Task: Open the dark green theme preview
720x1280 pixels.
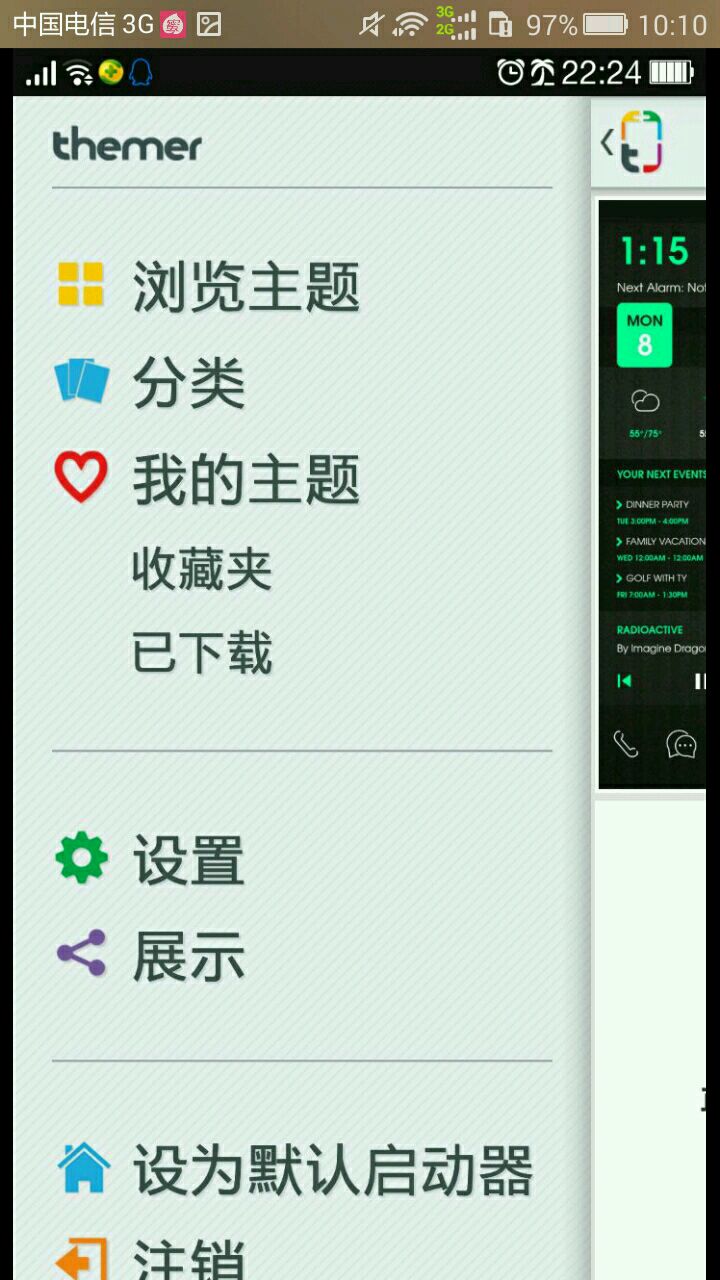Action: 652,495
